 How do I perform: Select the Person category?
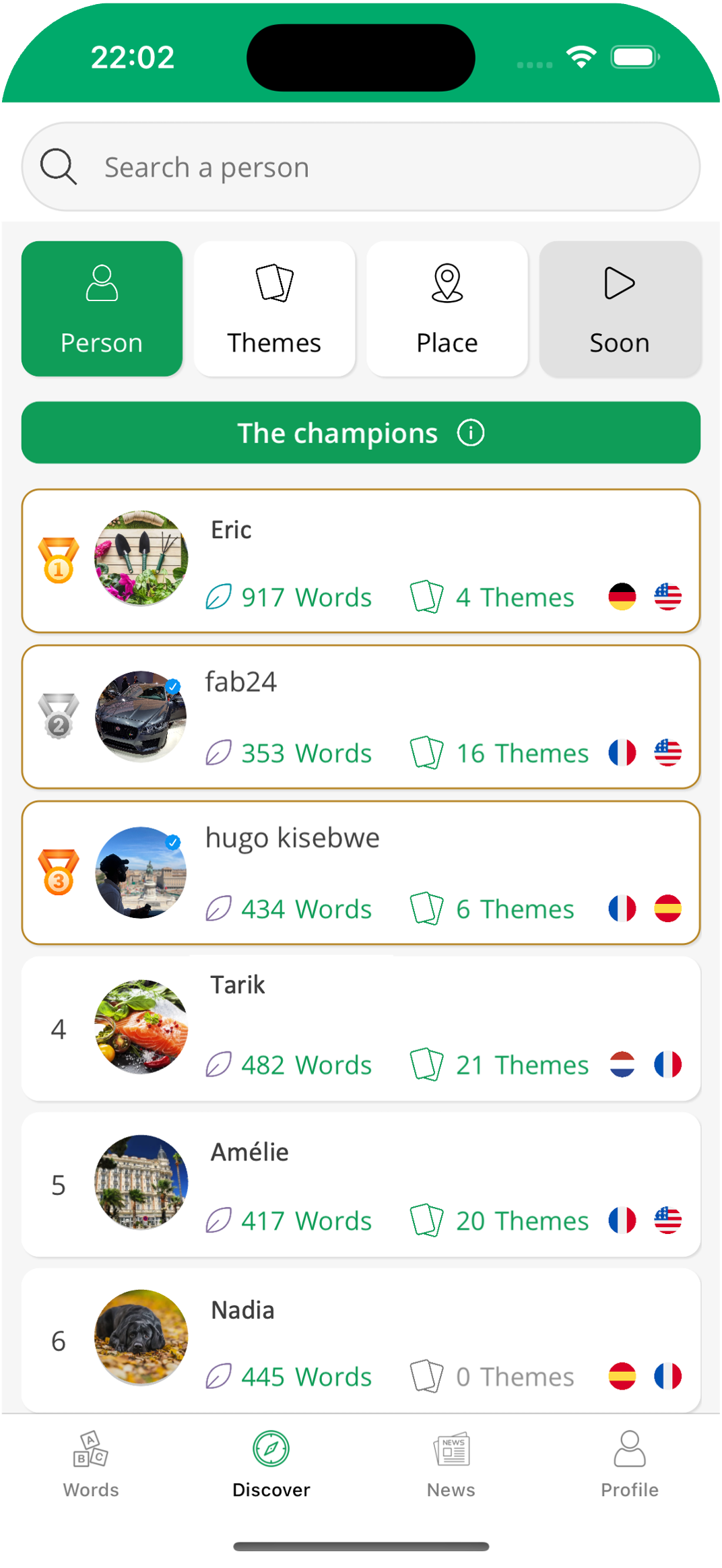coord(102,309)
